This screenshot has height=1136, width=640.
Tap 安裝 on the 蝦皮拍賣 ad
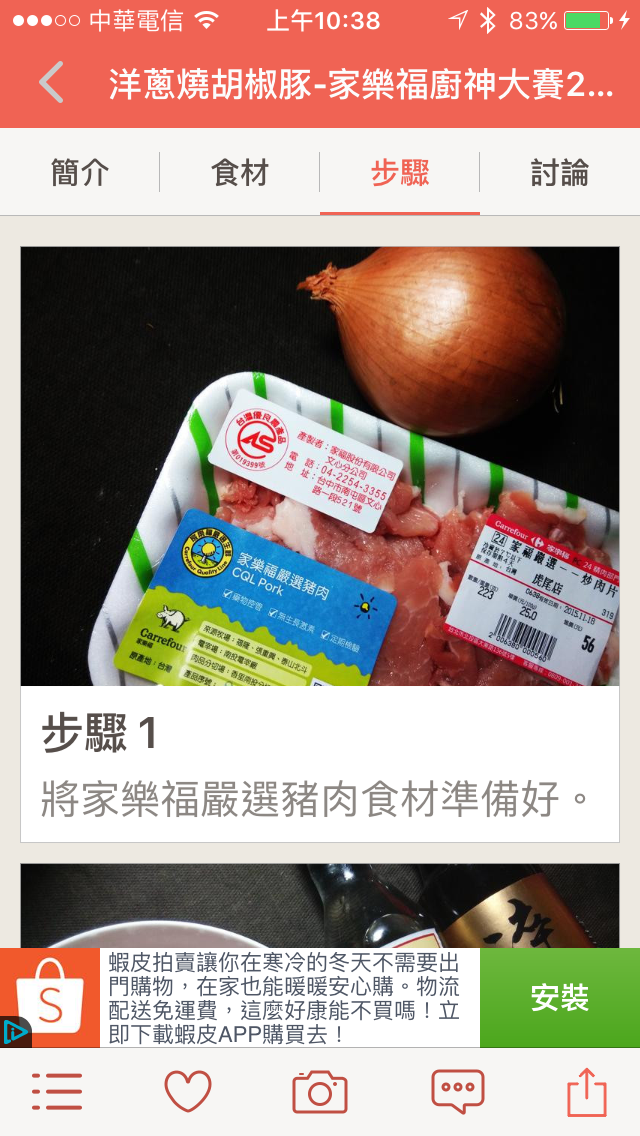559,997
